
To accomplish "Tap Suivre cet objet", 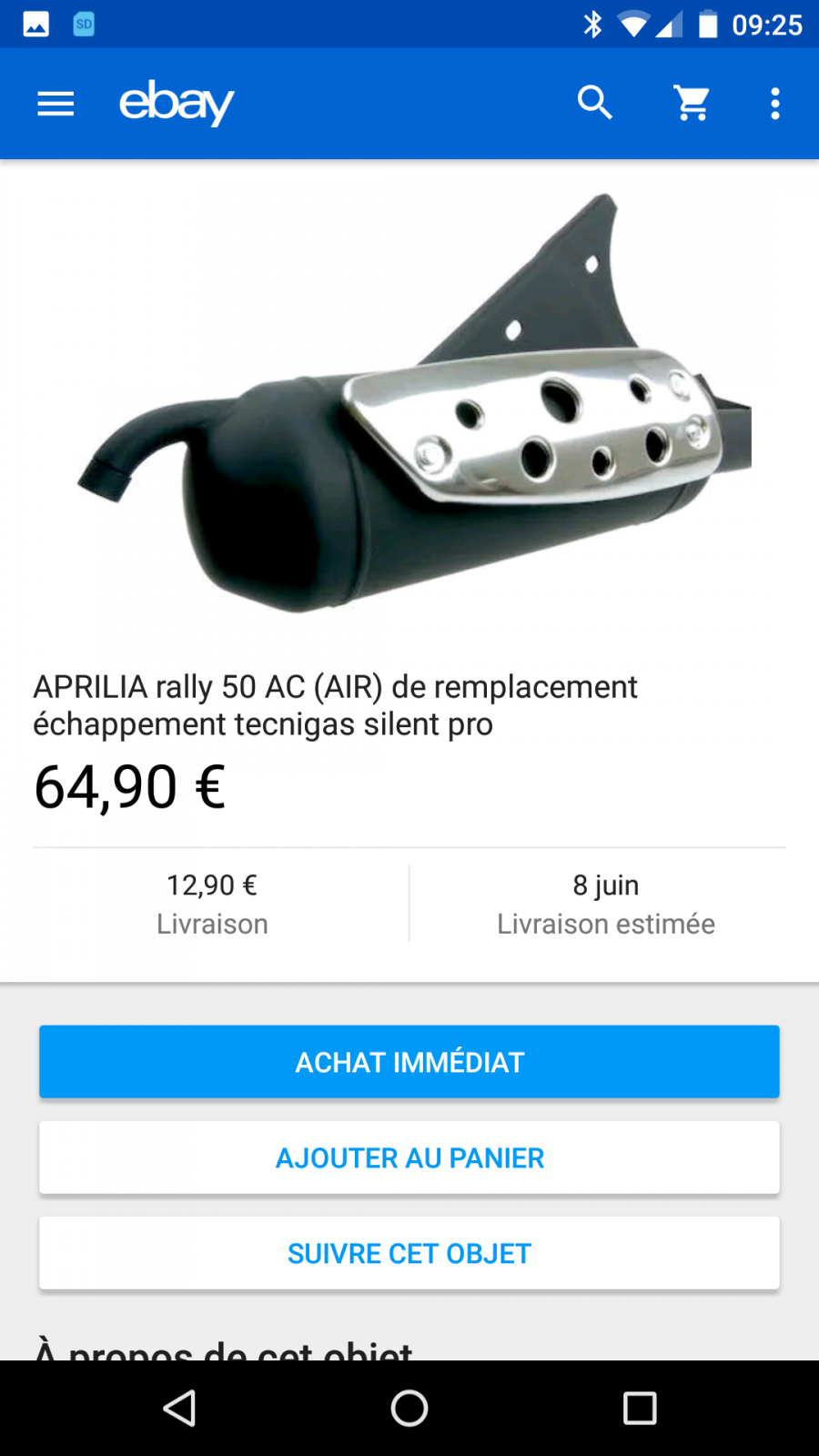I will pyautogui.click(x=409, y=1253).
